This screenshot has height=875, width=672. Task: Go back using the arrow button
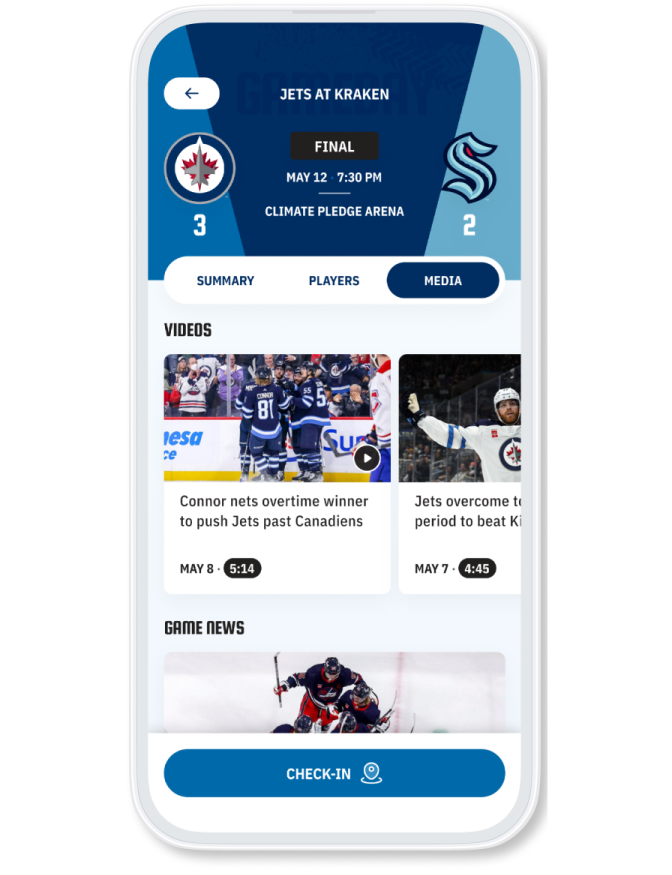pyautogui.click(x=191, y=94)
